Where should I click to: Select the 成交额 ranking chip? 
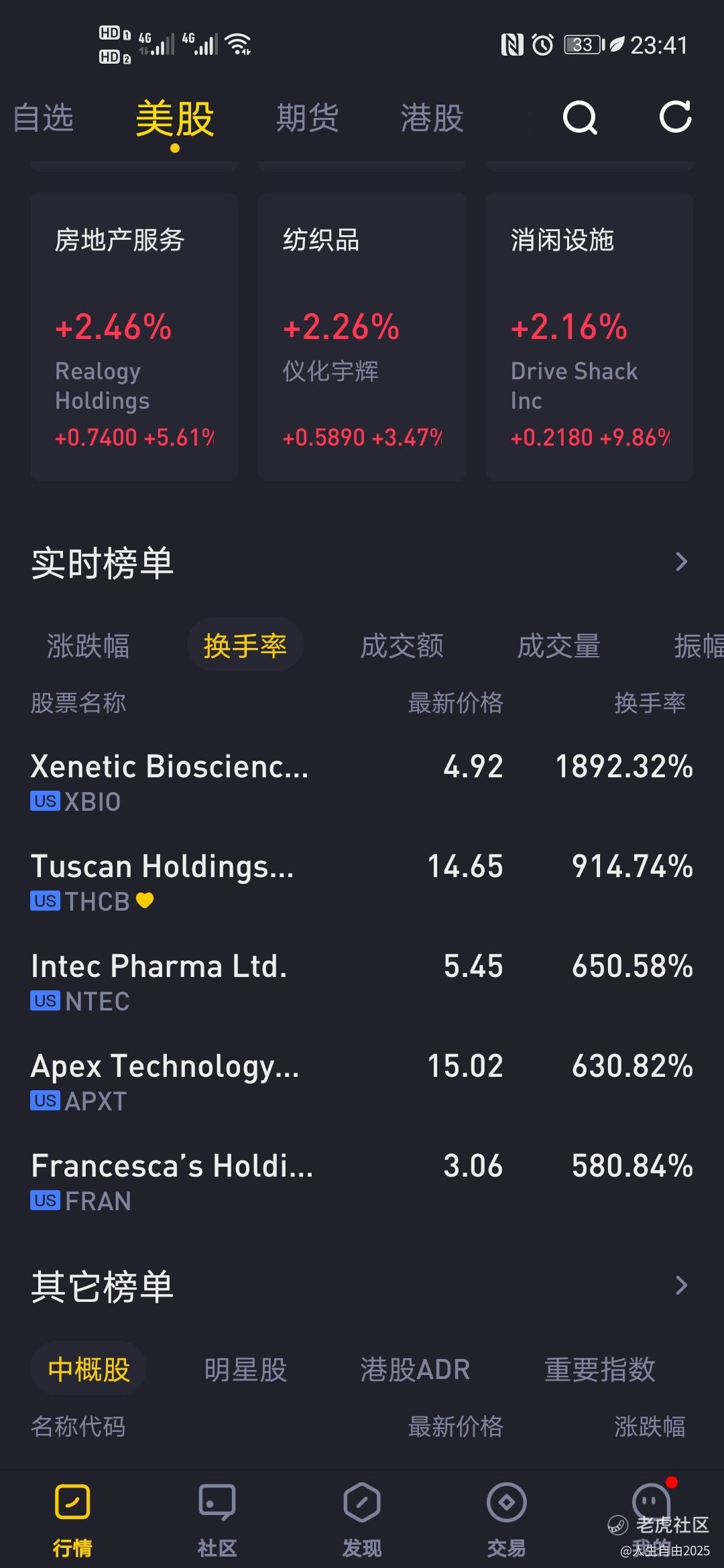click(x=402, y=646)
